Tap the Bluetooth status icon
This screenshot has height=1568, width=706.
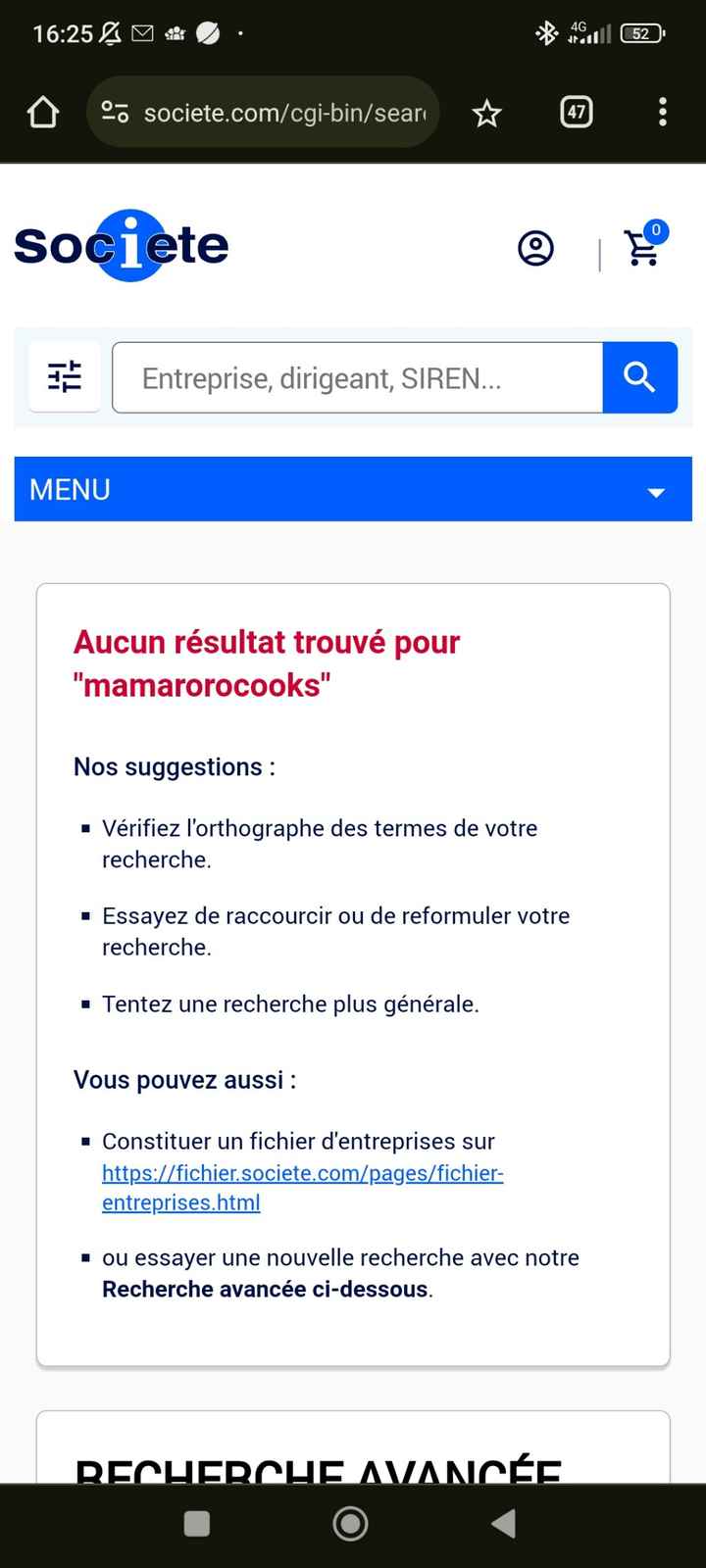click(x=546, y=32)
